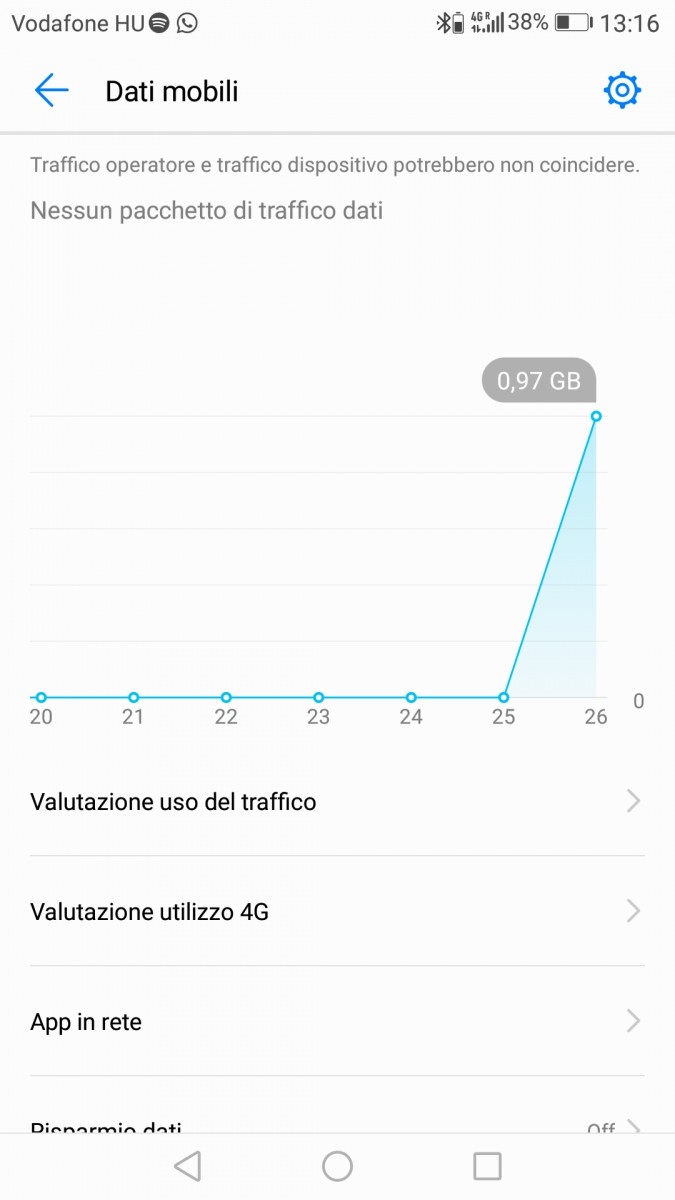Viewport: 675px width, 1200px height.
Task: Open Valutazione uso del traffico
Action: pyautogui.click(x=337, y=801)
